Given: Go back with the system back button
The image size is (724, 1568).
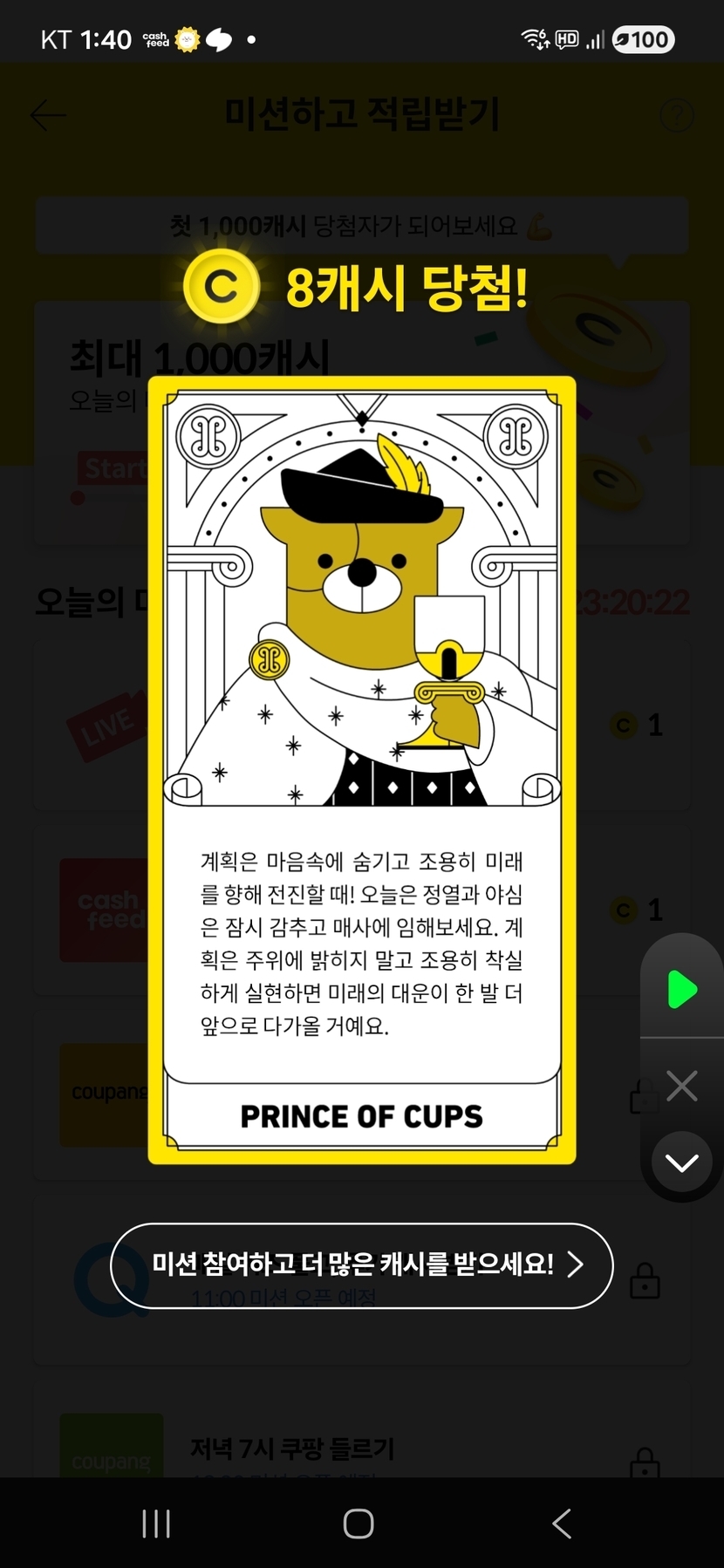Looking at the screenshot, I should (x=563, y=1524).
